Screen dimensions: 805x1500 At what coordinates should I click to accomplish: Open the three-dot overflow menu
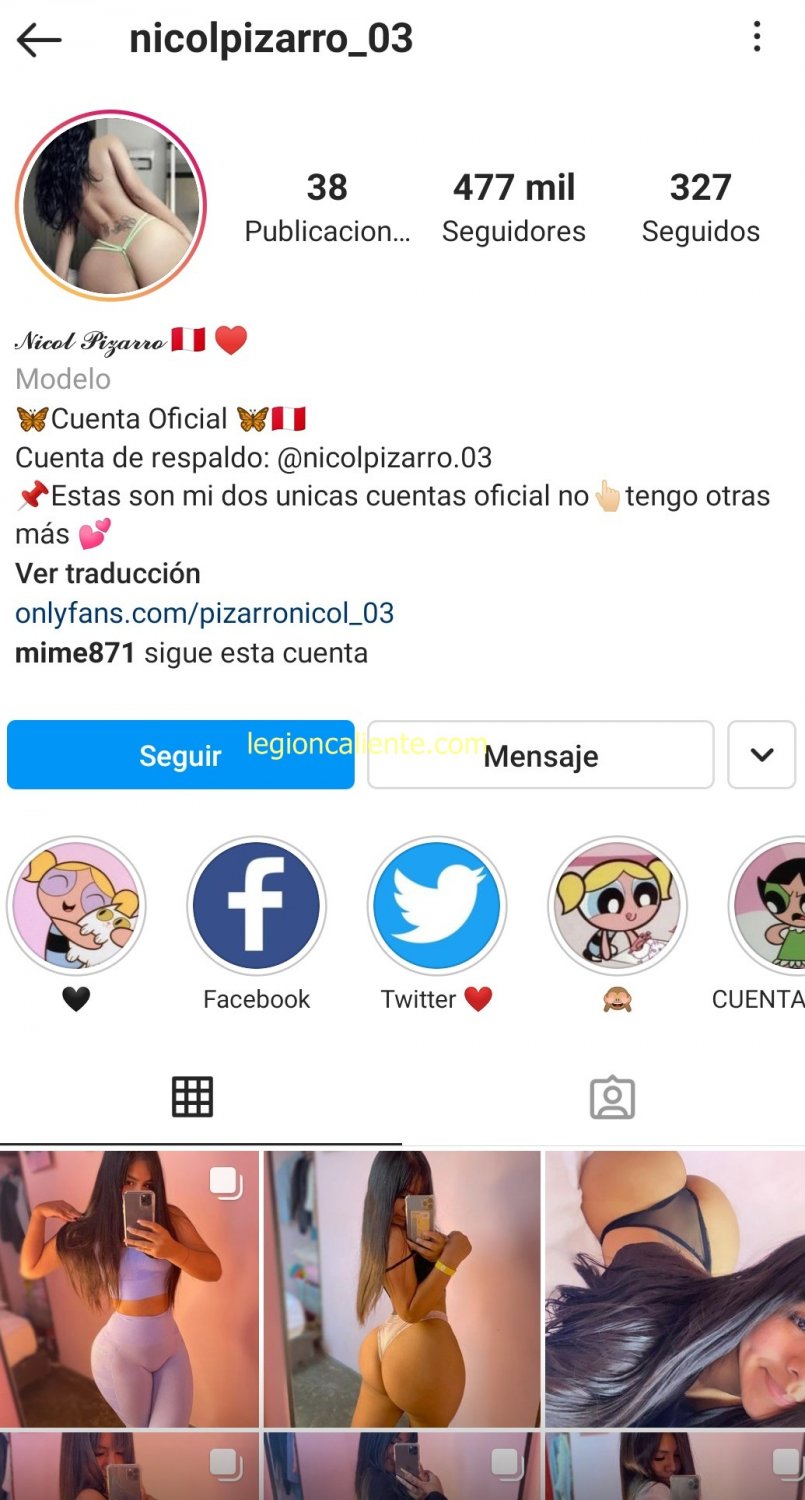tap(757, 38)
